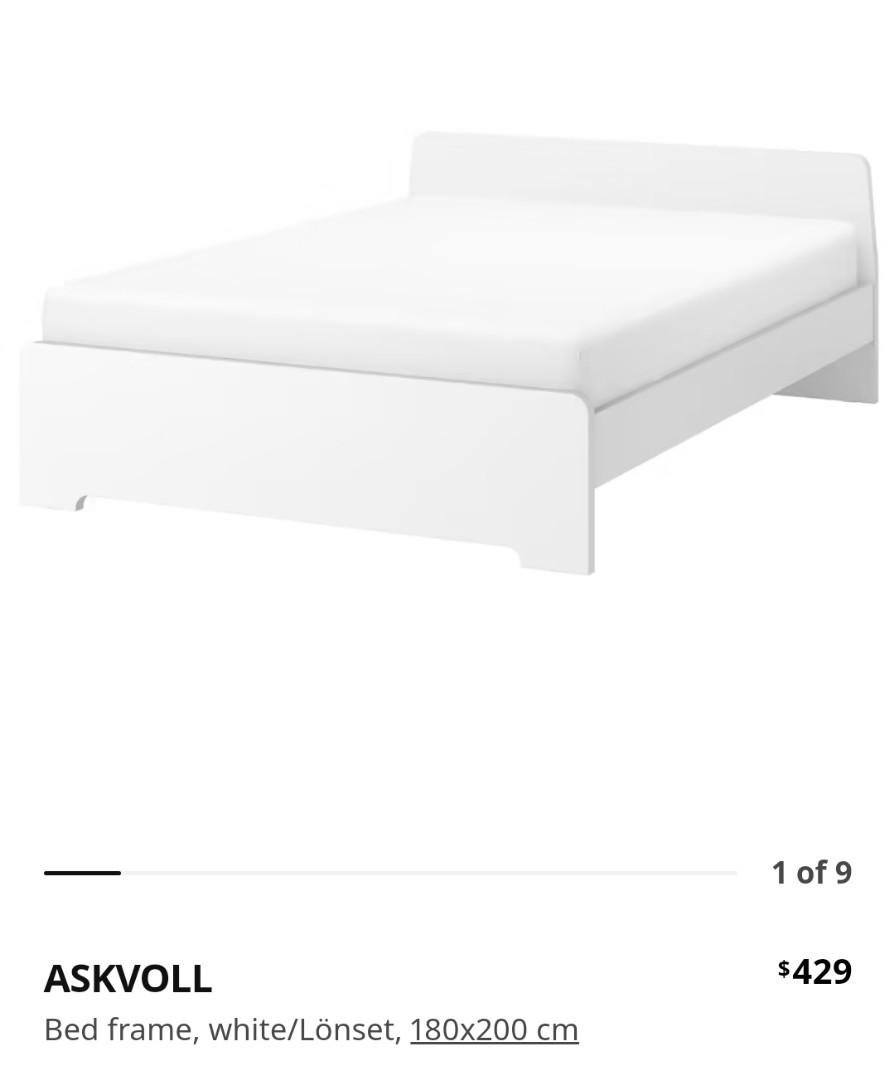This screenshot has height=1080, width=894.
Task: Click the footboard of the bed frame
Action: (x=300, y=450)
